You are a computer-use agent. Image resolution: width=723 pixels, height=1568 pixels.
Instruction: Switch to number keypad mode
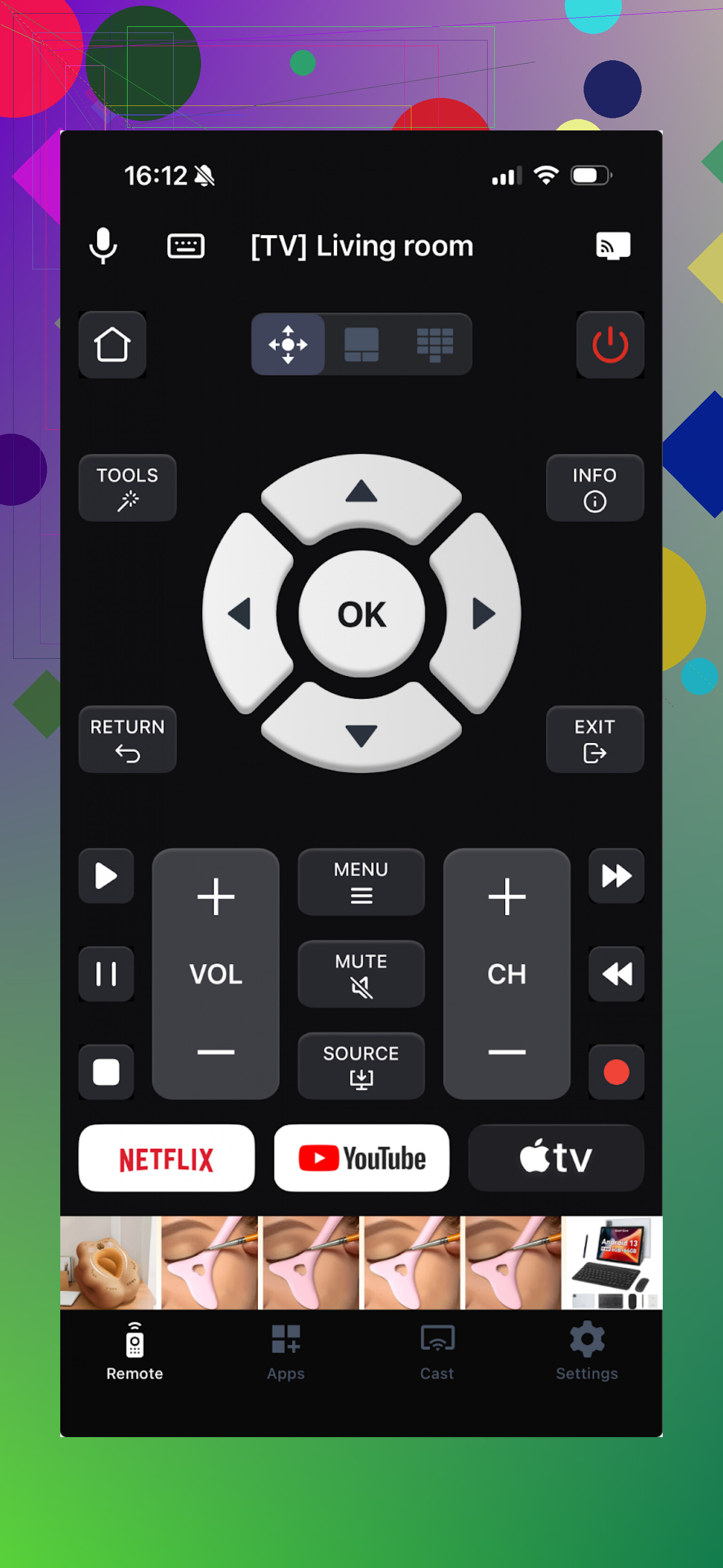pyautogui.click(x=434, y=345)
